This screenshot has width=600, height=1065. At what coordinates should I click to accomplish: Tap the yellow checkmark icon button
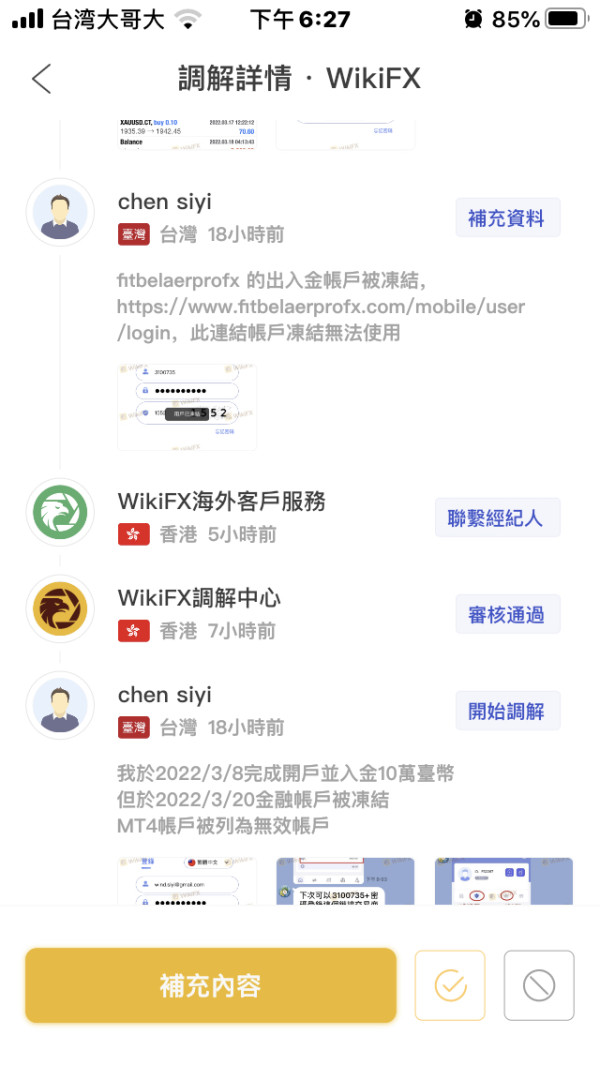tap(450, 985)
